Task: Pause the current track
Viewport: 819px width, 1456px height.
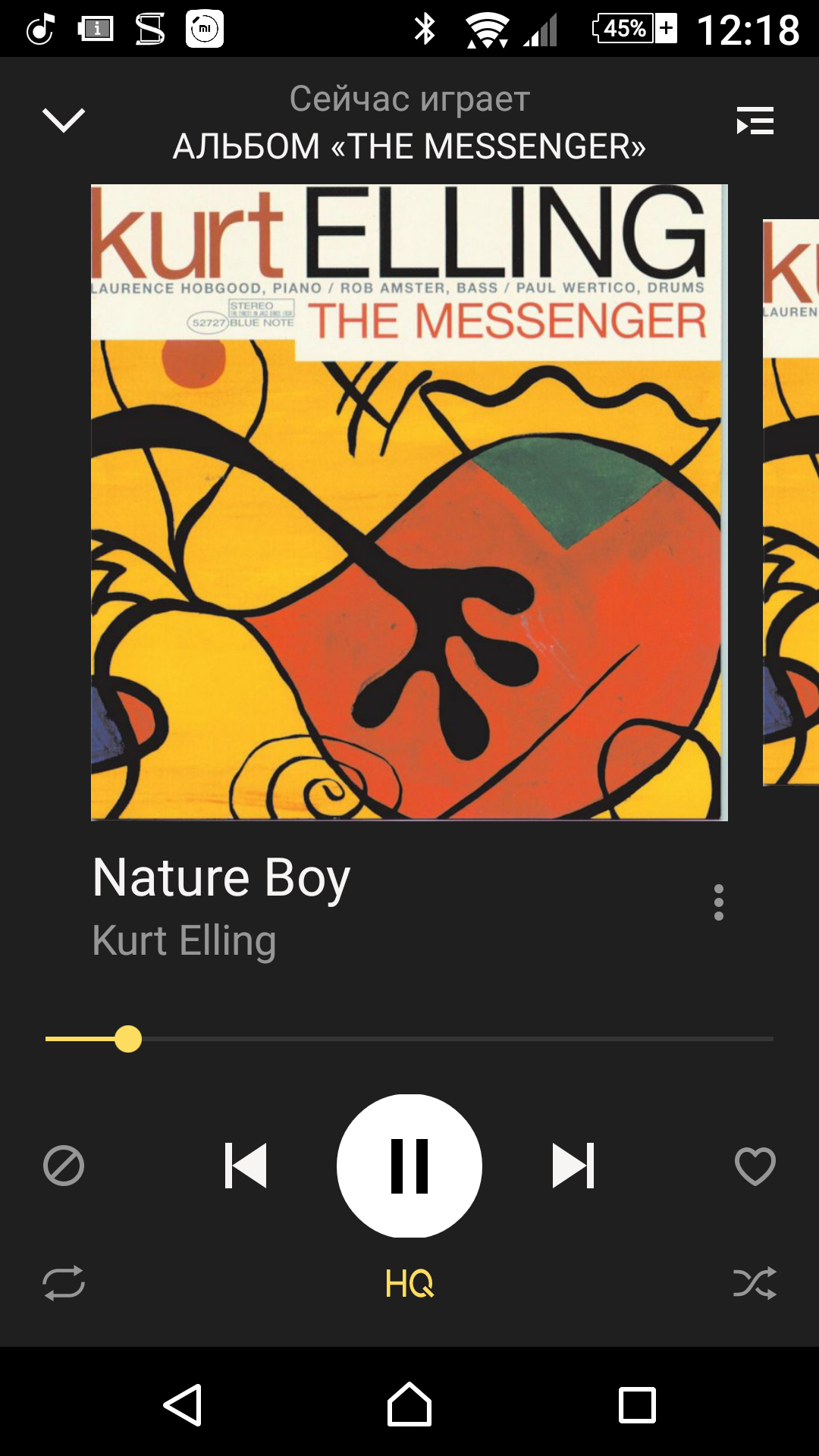Action: pos(409,1166)
